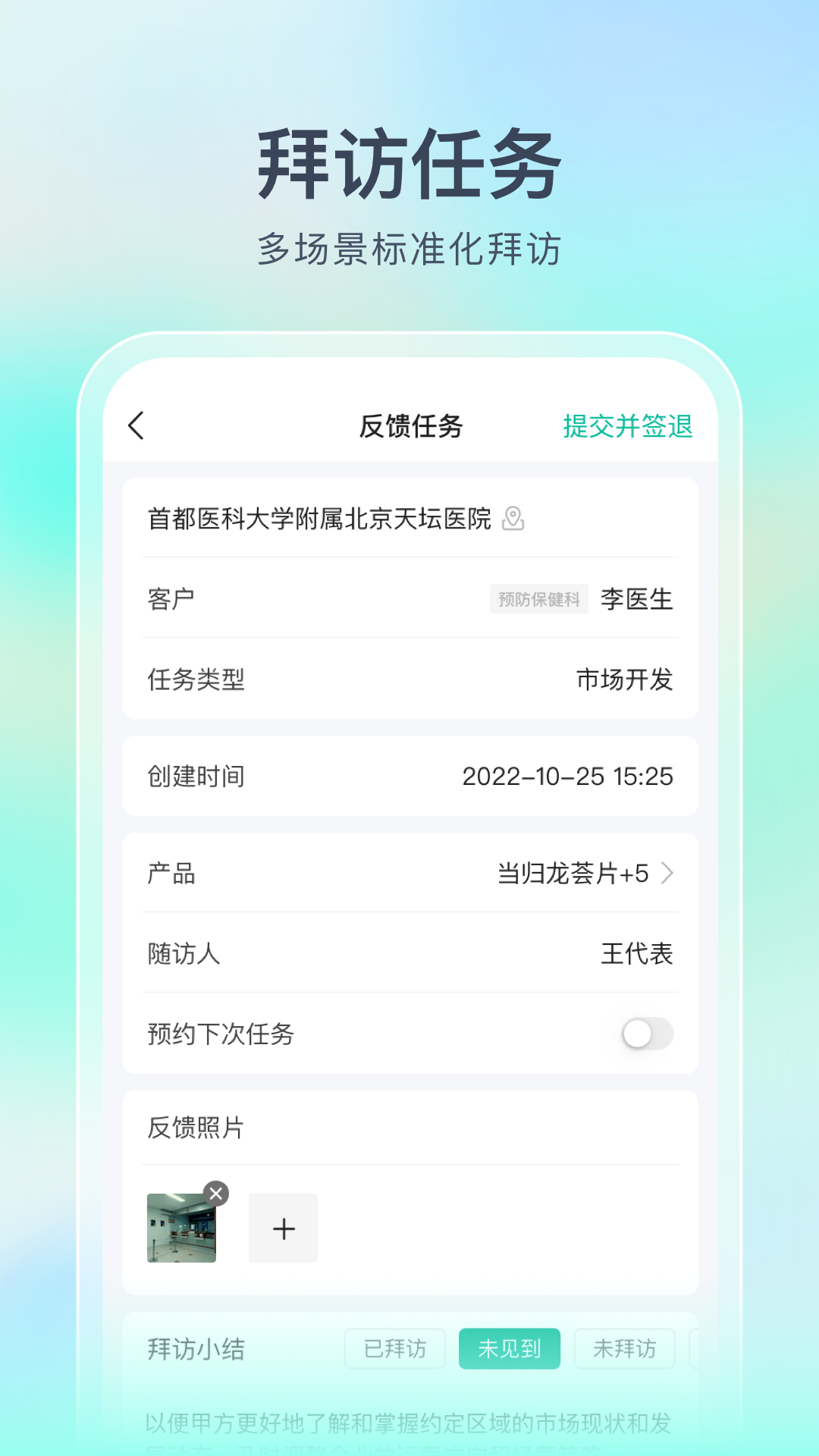Select the 未见到 status option

click(509, 1363)
